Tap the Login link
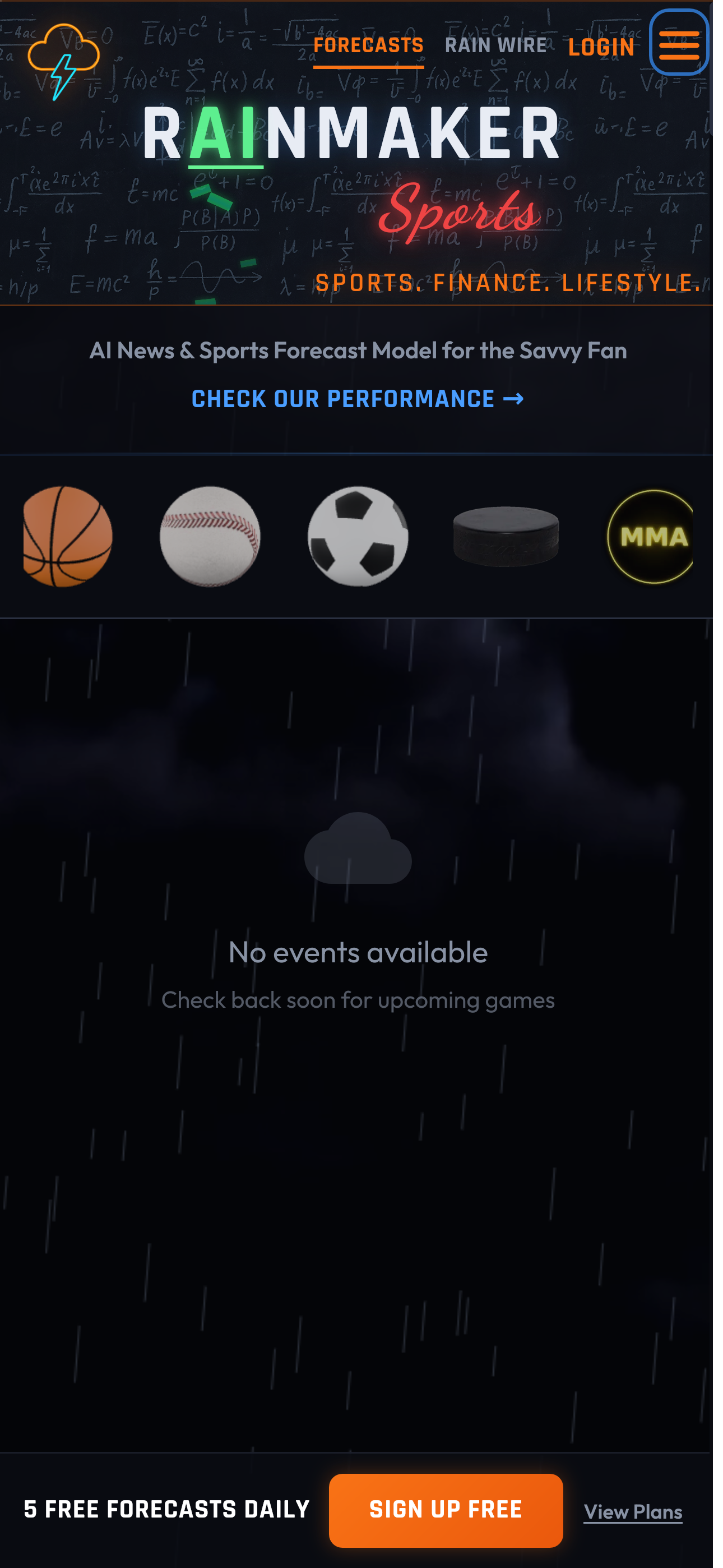Viewport: 723px width, 1568px height. tap(601, 47)
